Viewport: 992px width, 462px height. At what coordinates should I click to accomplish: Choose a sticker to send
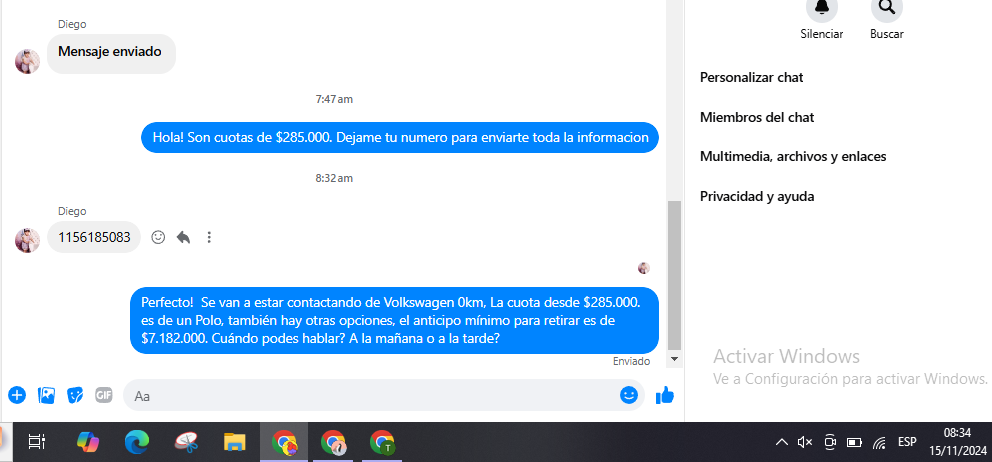[x=75, y=395]
